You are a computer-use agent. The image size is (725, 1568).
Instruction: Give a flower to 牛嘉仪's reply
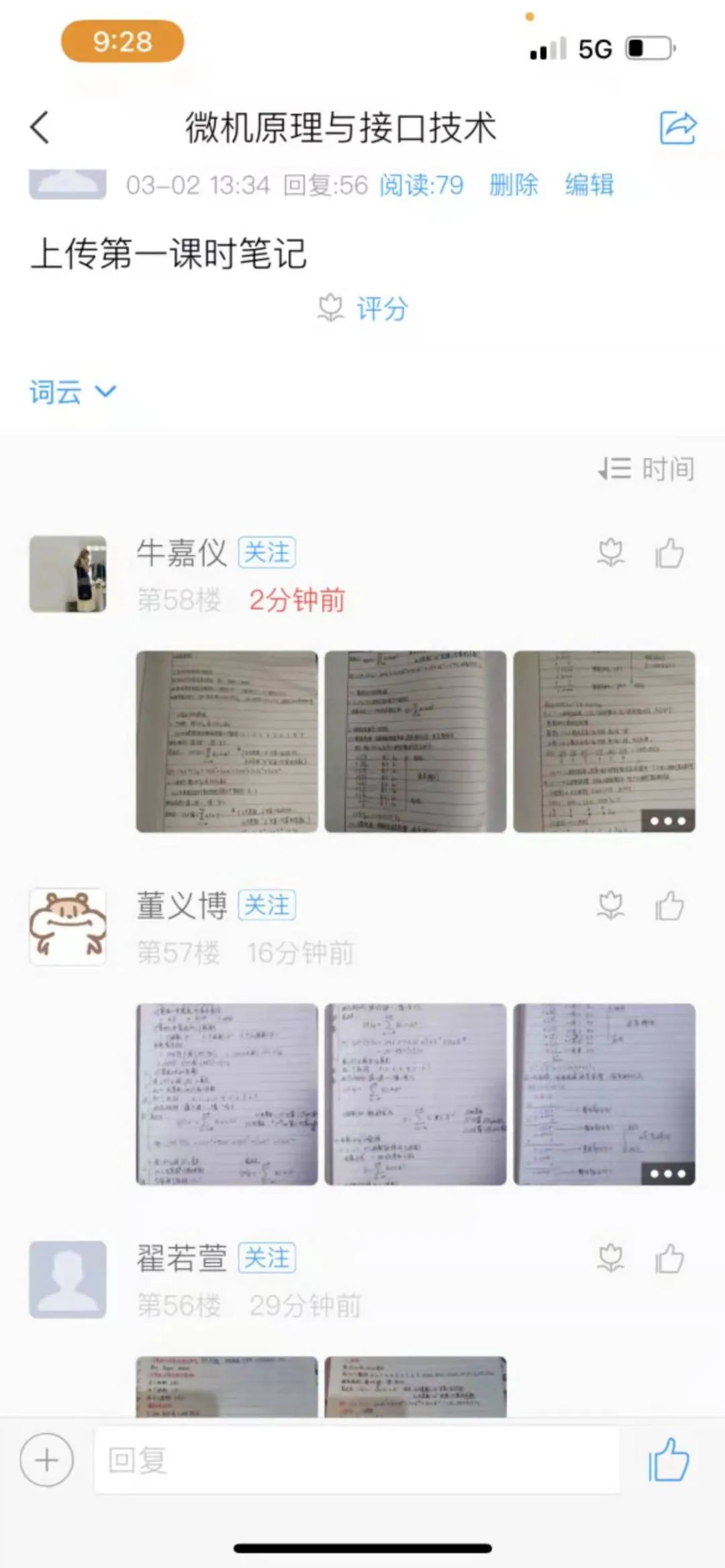click(611, 554)
